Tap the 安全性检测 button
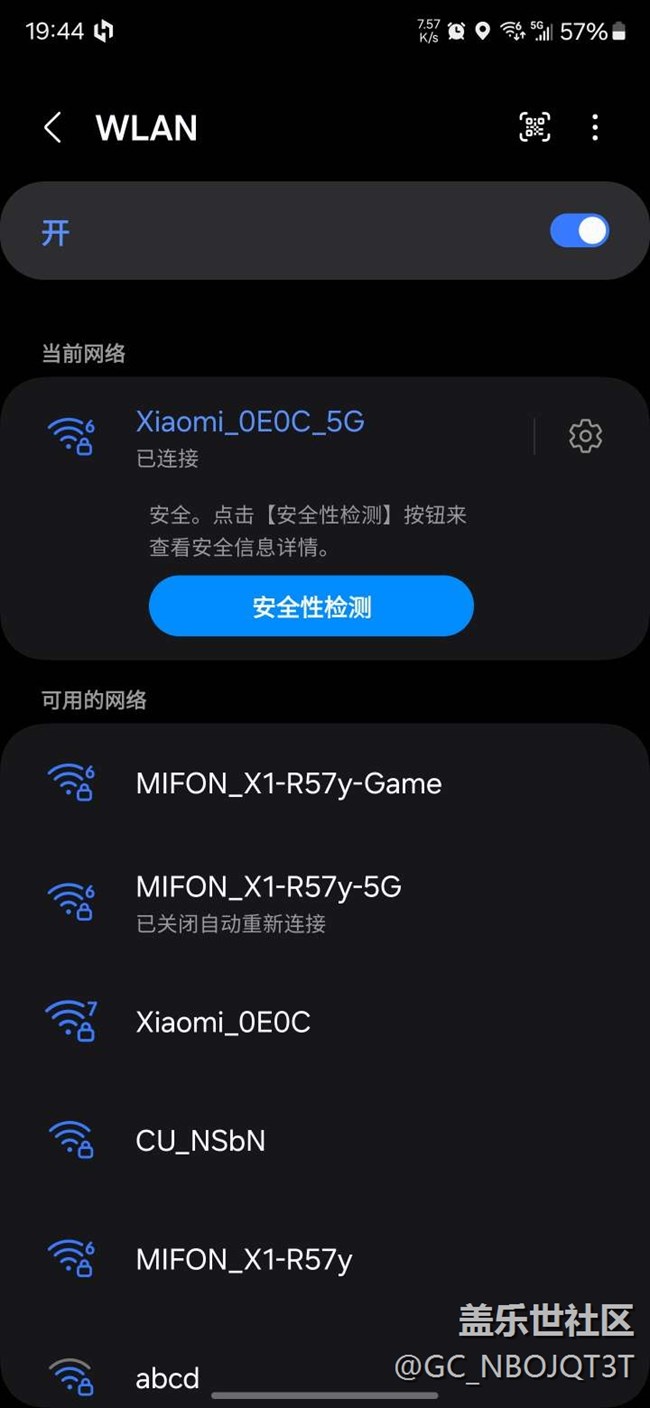Screen dimensions: 650x1408 311,606
